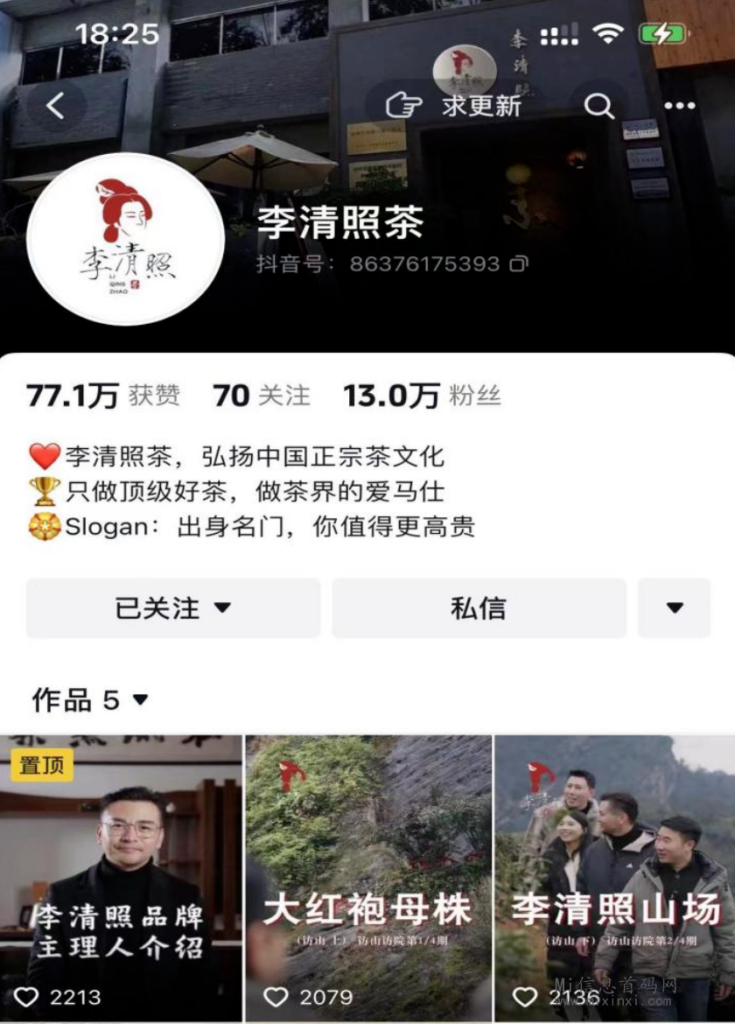Search this profile's videos
The width and height of the screenshot is (735, 1024).
[x=599, y=106]
